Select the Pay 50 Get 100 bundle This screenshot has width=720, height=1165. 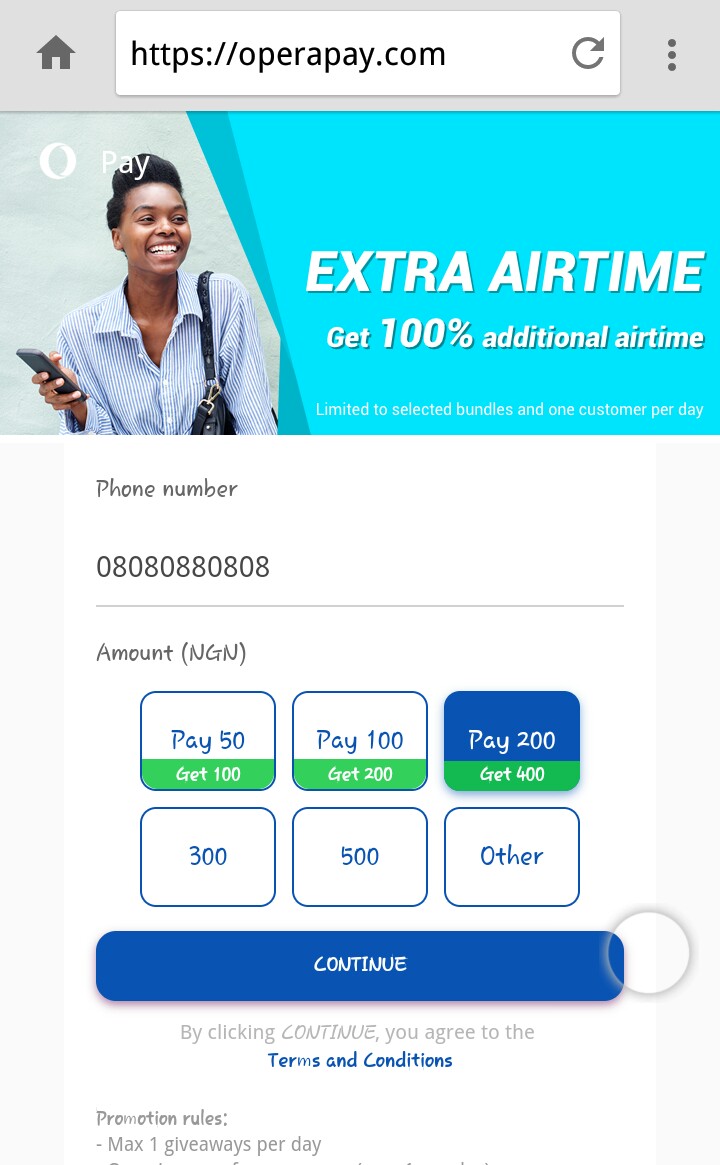tap(208, 741)
